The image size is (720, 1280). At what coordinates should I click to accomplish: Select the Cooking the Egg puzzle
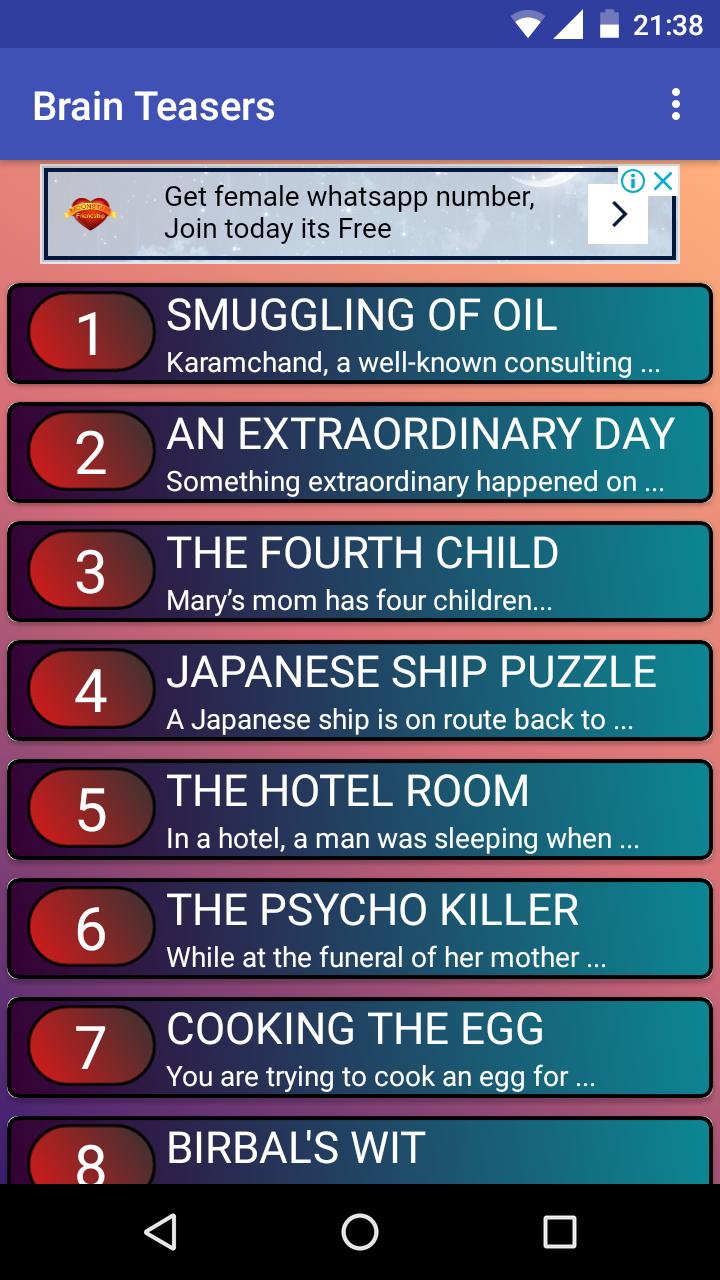(x=360, y=1048)
